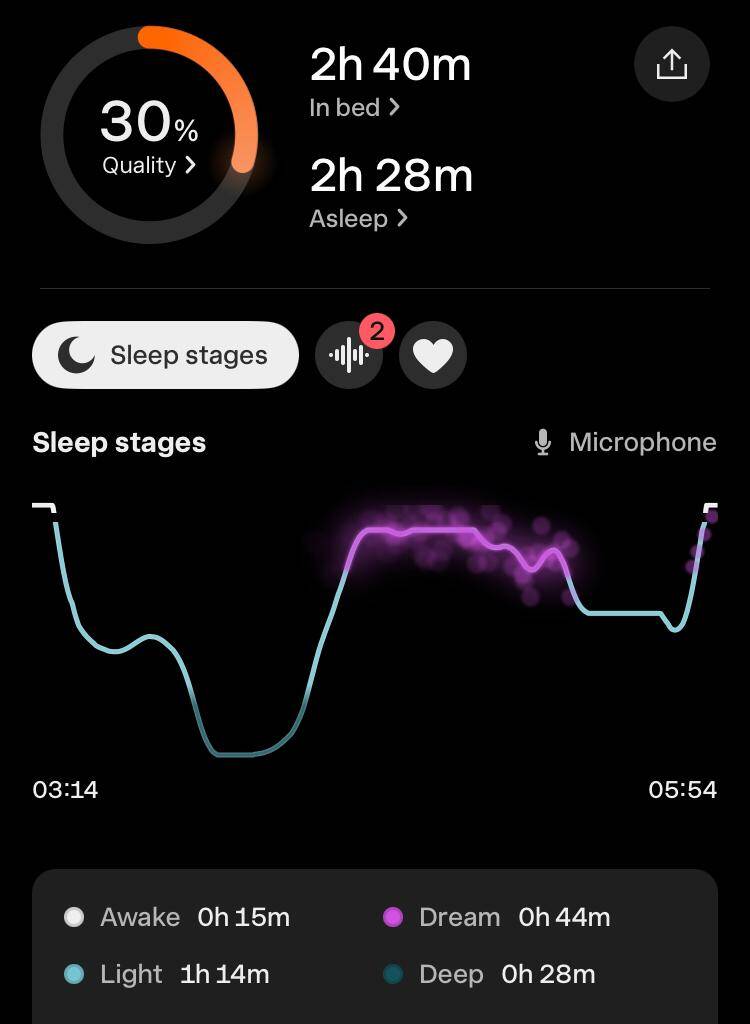View In bed time details
750x1024 pixels.
point(354,107)
